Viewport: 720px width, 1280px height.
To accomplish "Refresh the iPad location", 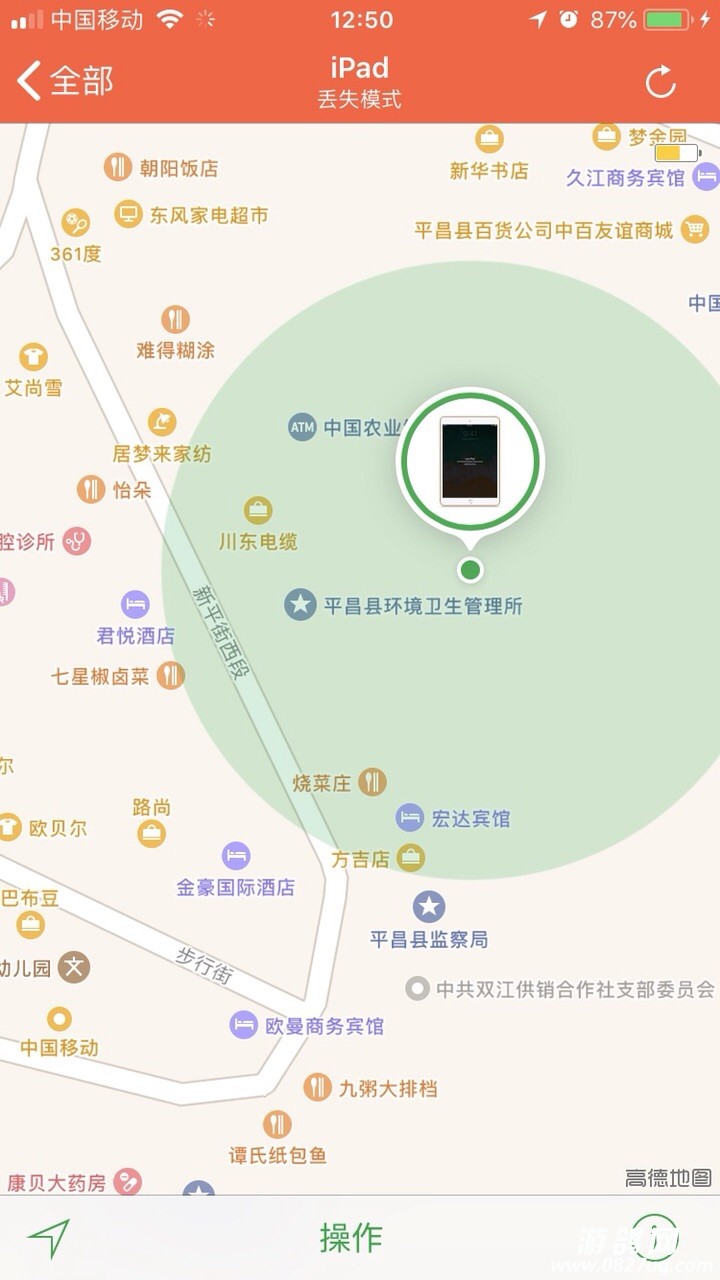I will [x=661, y=82].
